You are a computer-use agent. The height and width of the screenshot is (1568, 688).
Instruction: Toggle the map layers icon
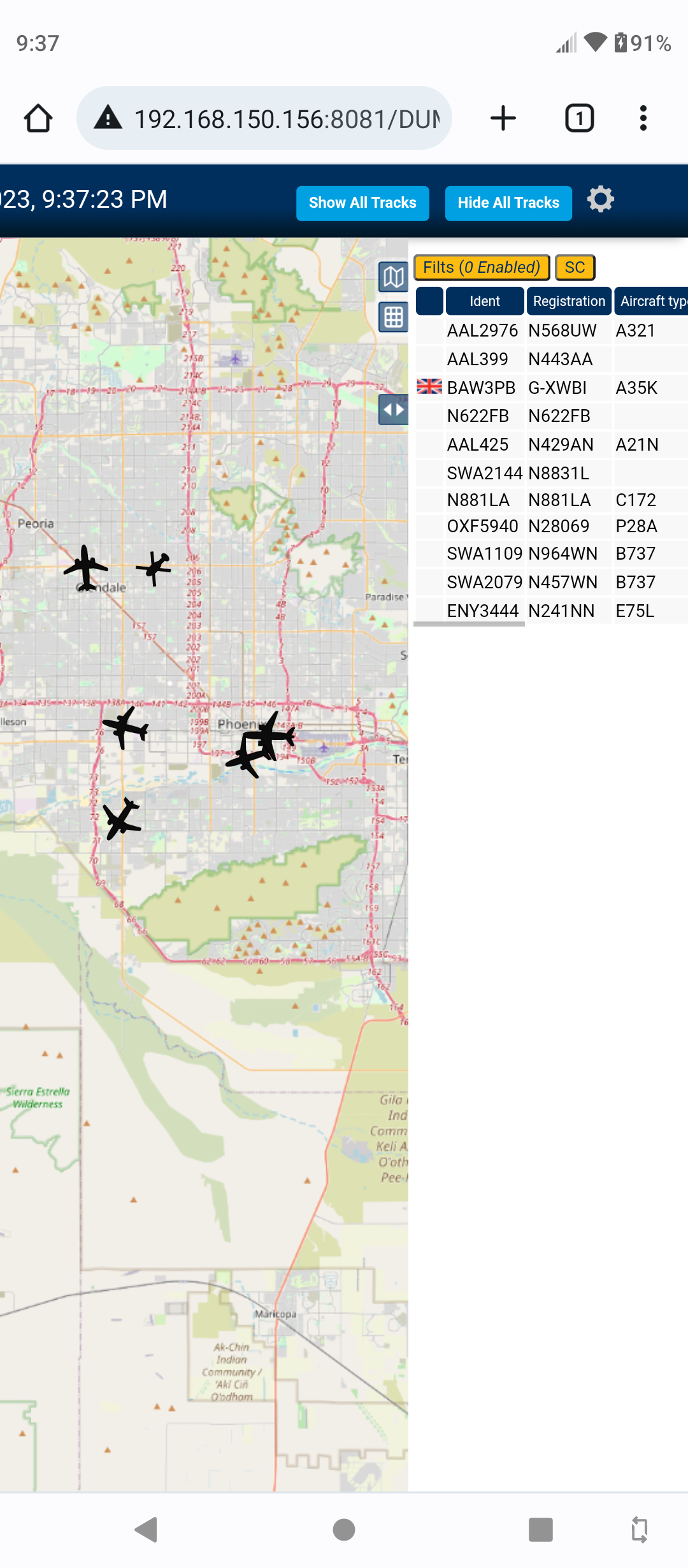394,277
